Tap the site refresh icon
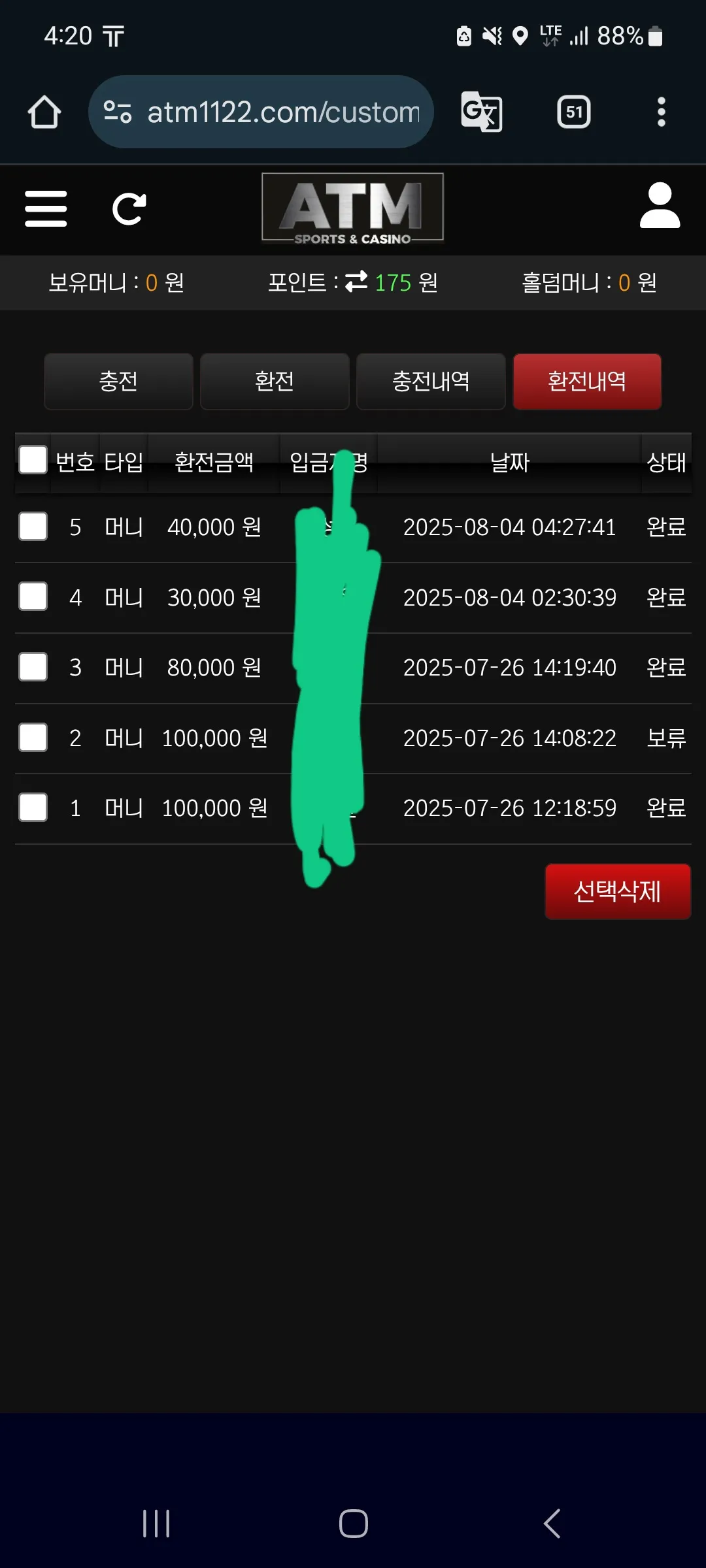The image size is (706, 1568). (129, 209)
